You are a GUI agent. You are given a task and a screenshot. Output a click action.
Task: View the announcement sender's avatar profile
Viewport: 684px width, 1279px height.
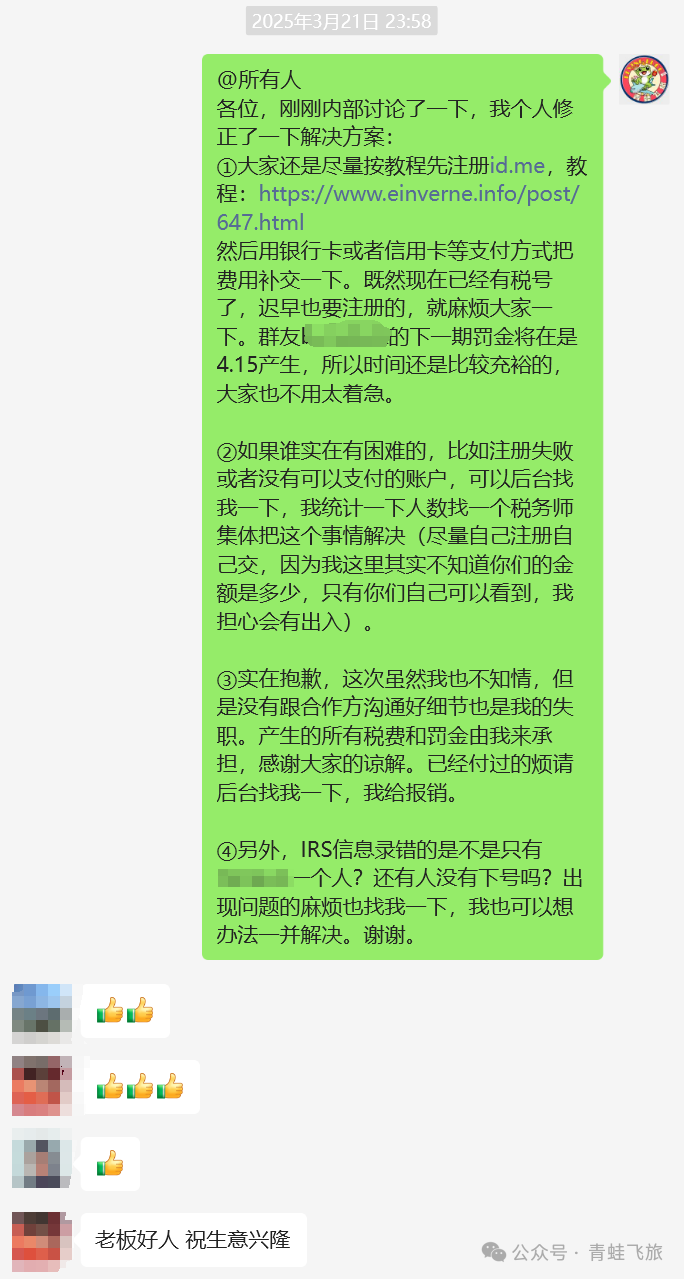point(644,79)
